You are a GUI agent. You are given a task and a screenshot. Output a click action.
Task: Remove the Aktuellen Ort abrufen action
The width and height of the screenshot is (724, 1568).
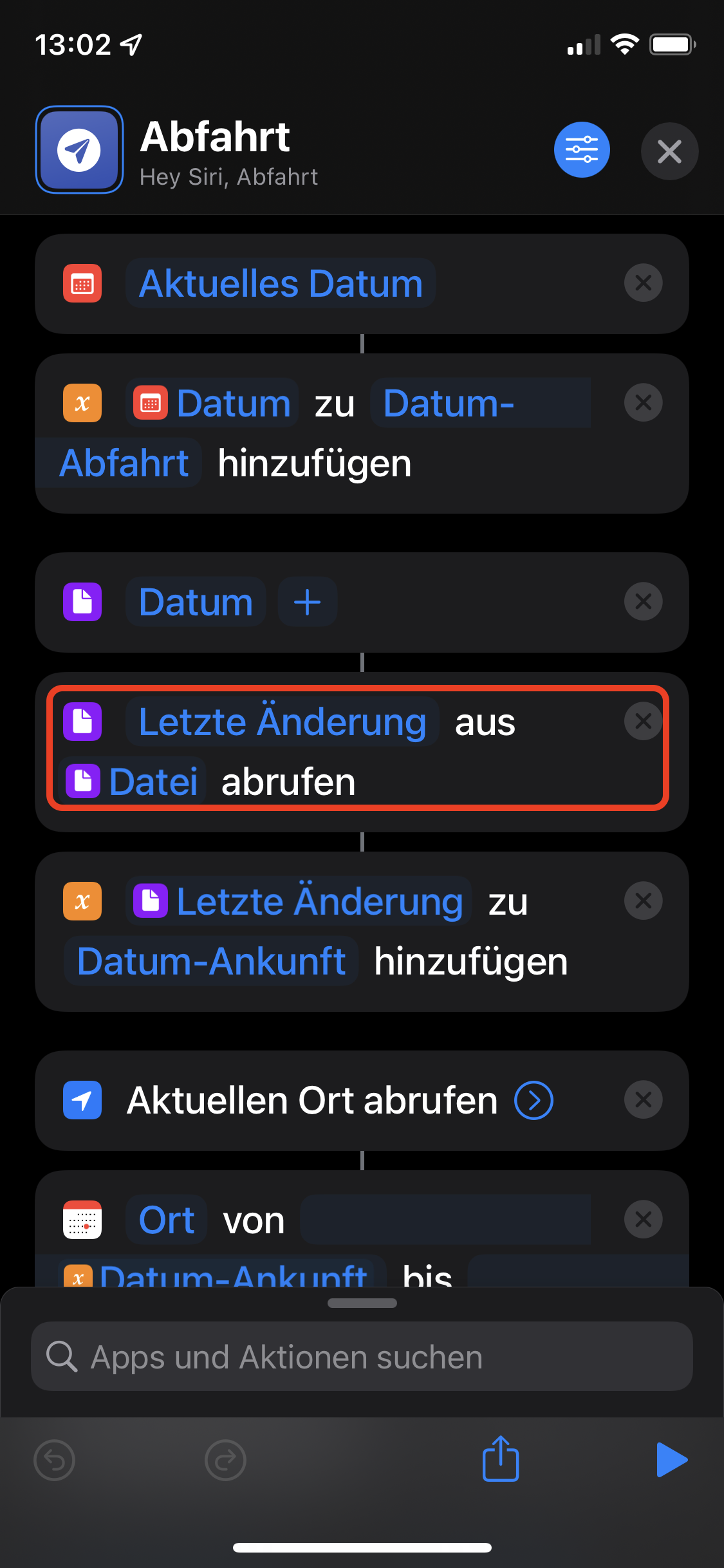tap(643, 1099)
